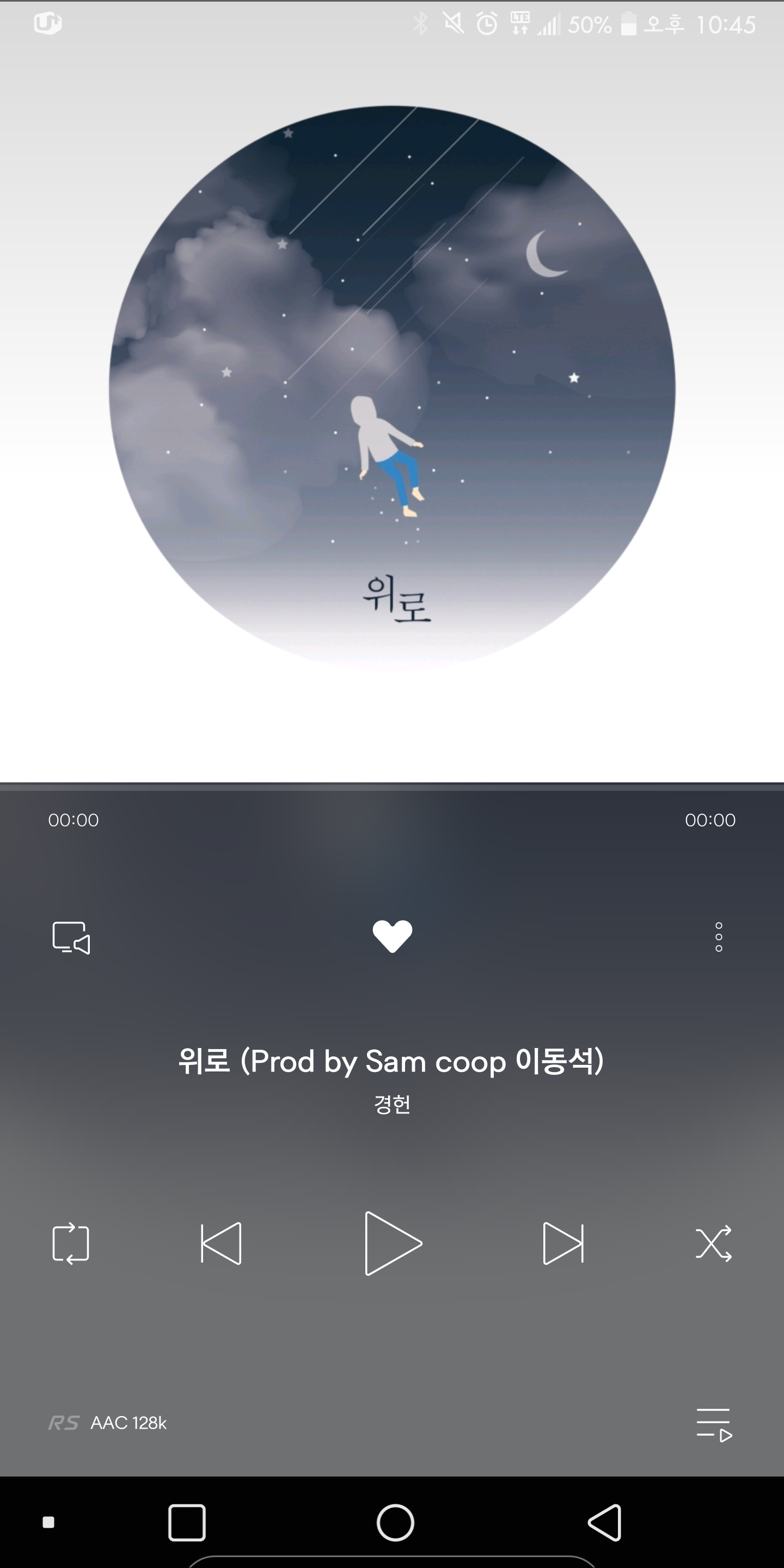
Task: Open artist 경헌's page
Action: pyautogui.click(x=392, y=1104)
